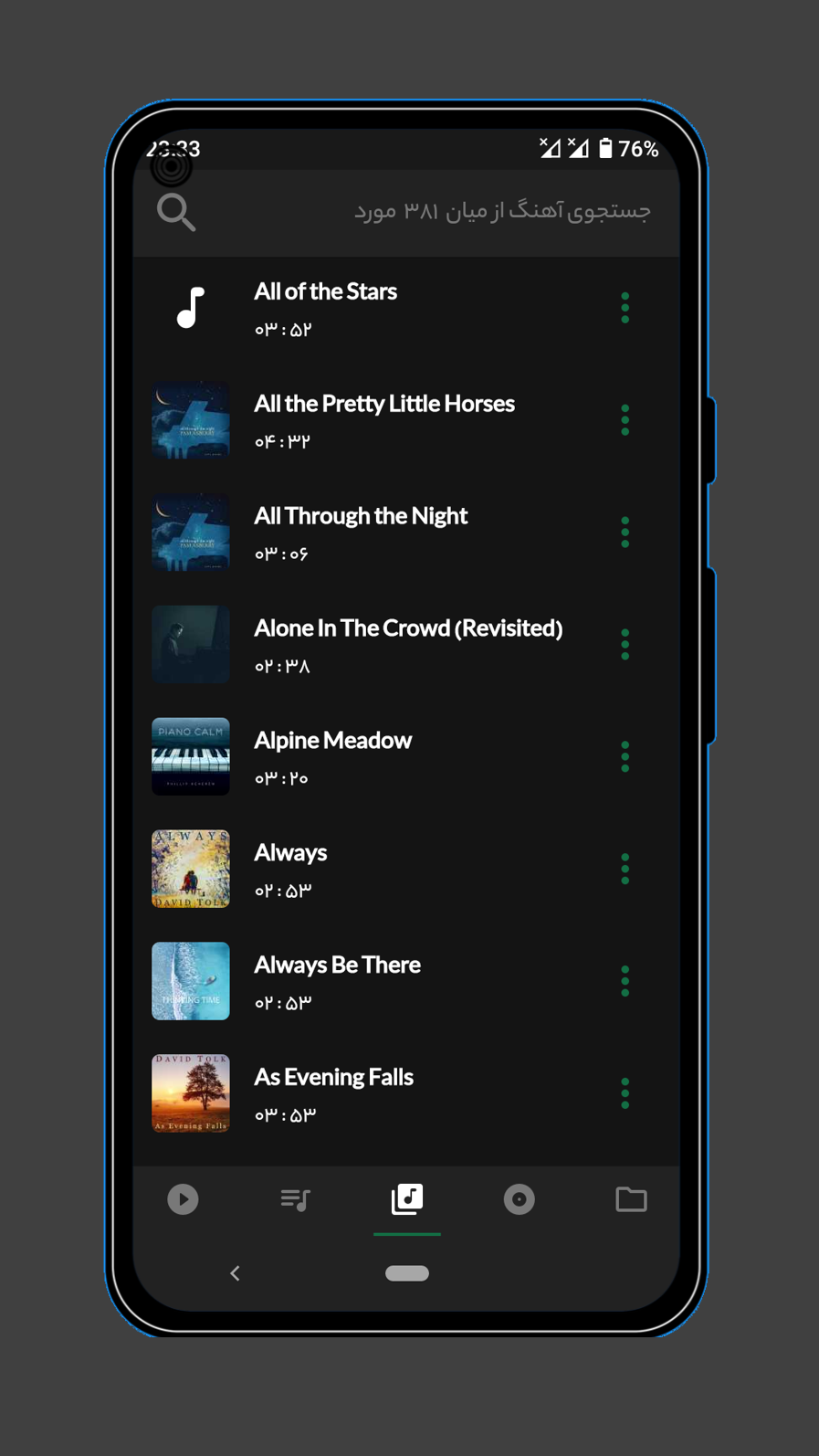Viewport: 819px width, 1456px height.
Task: Open options for Alpine Meadow
Action: click(625, 756)
